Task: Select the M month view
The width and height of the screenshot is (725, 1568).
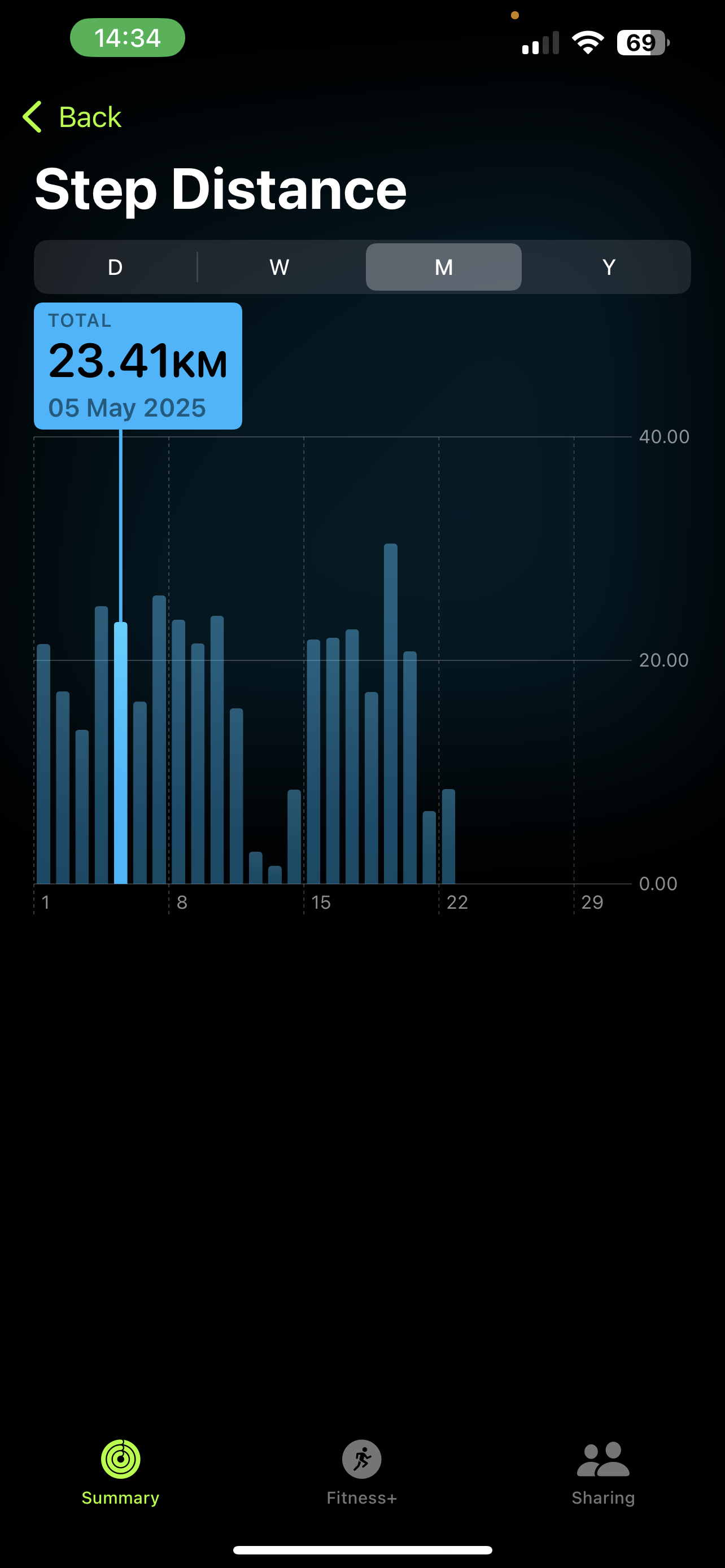Action: [x=443, y=267]
